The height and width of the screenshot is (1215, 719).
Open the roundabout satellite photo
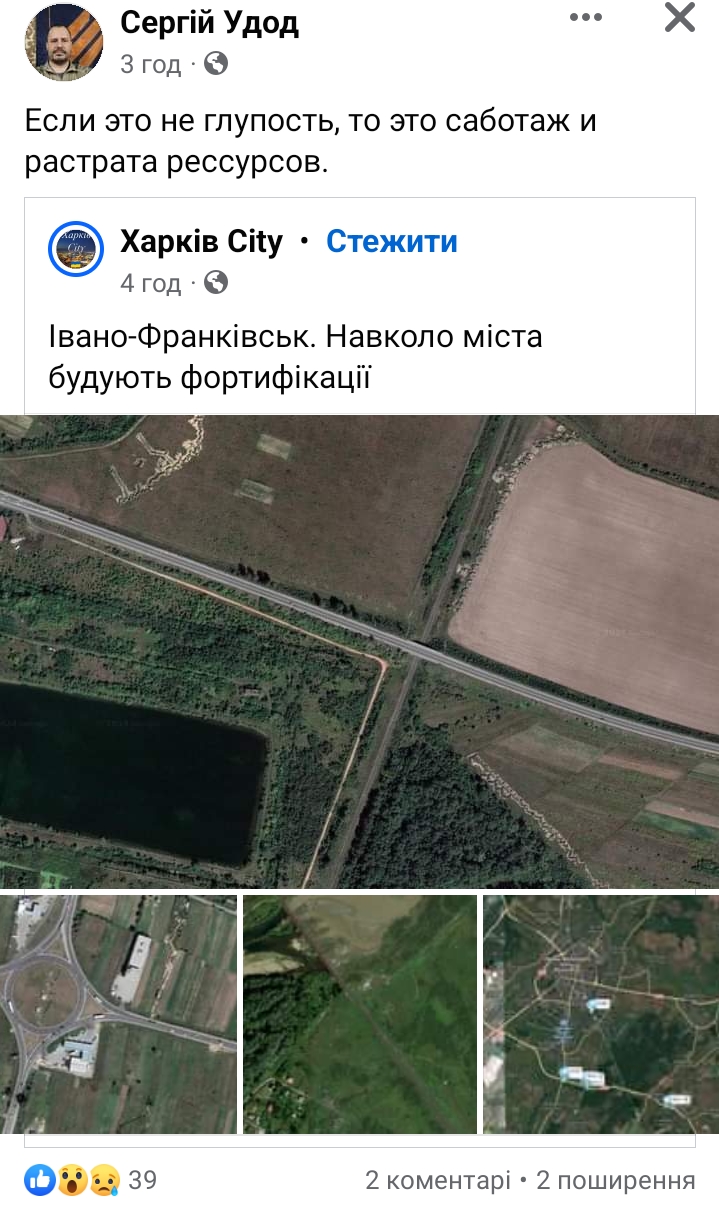pos(118,1014)
